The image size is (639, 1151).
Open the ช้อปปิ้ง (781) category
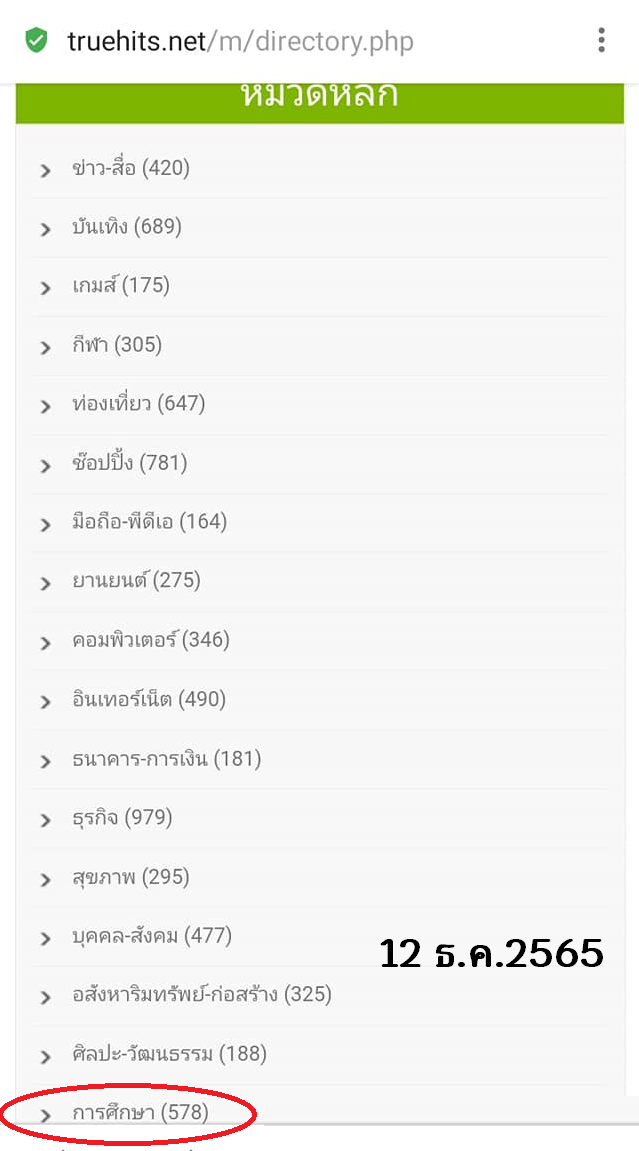(130, 463)
